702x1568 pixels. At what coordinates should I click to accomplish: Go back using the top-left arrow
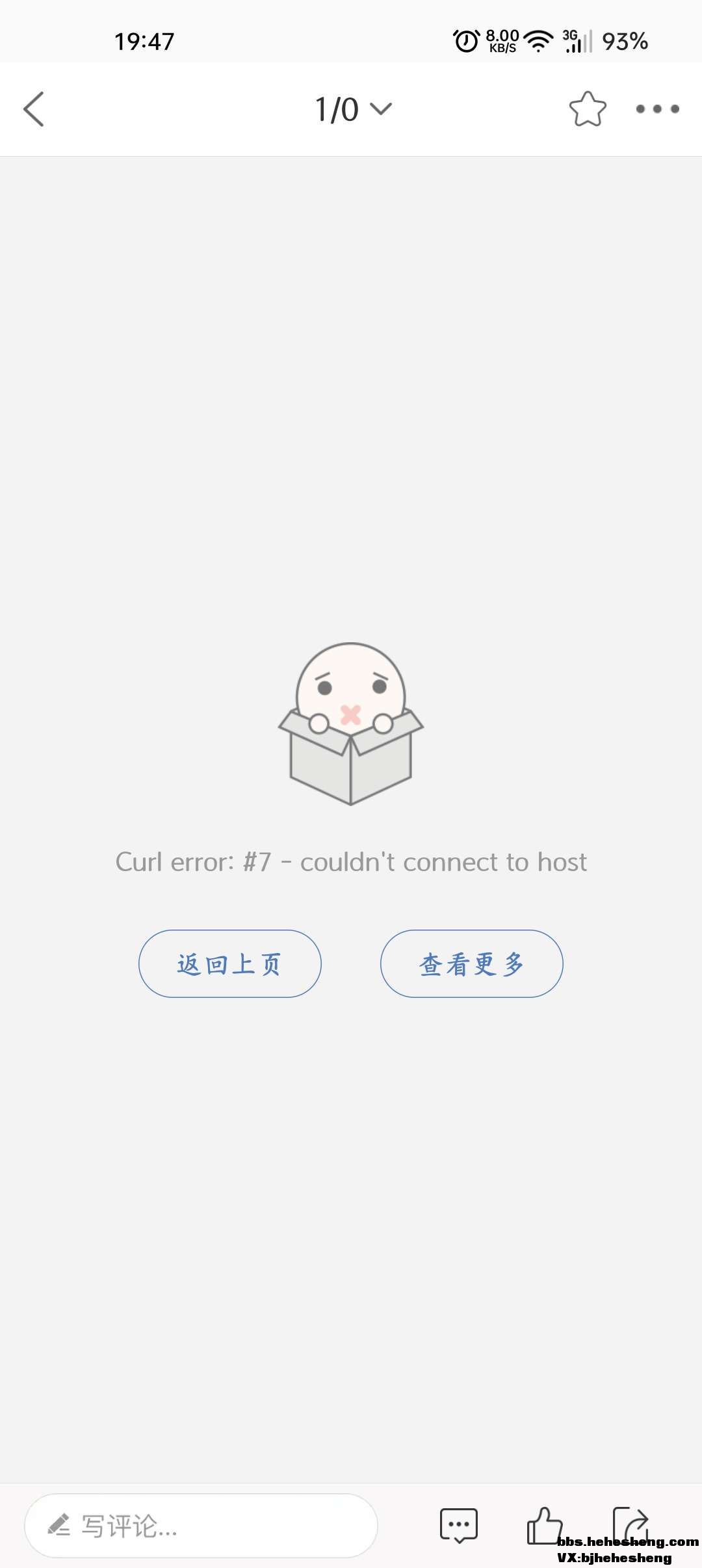pyautogui.click(x=34, y=109)
